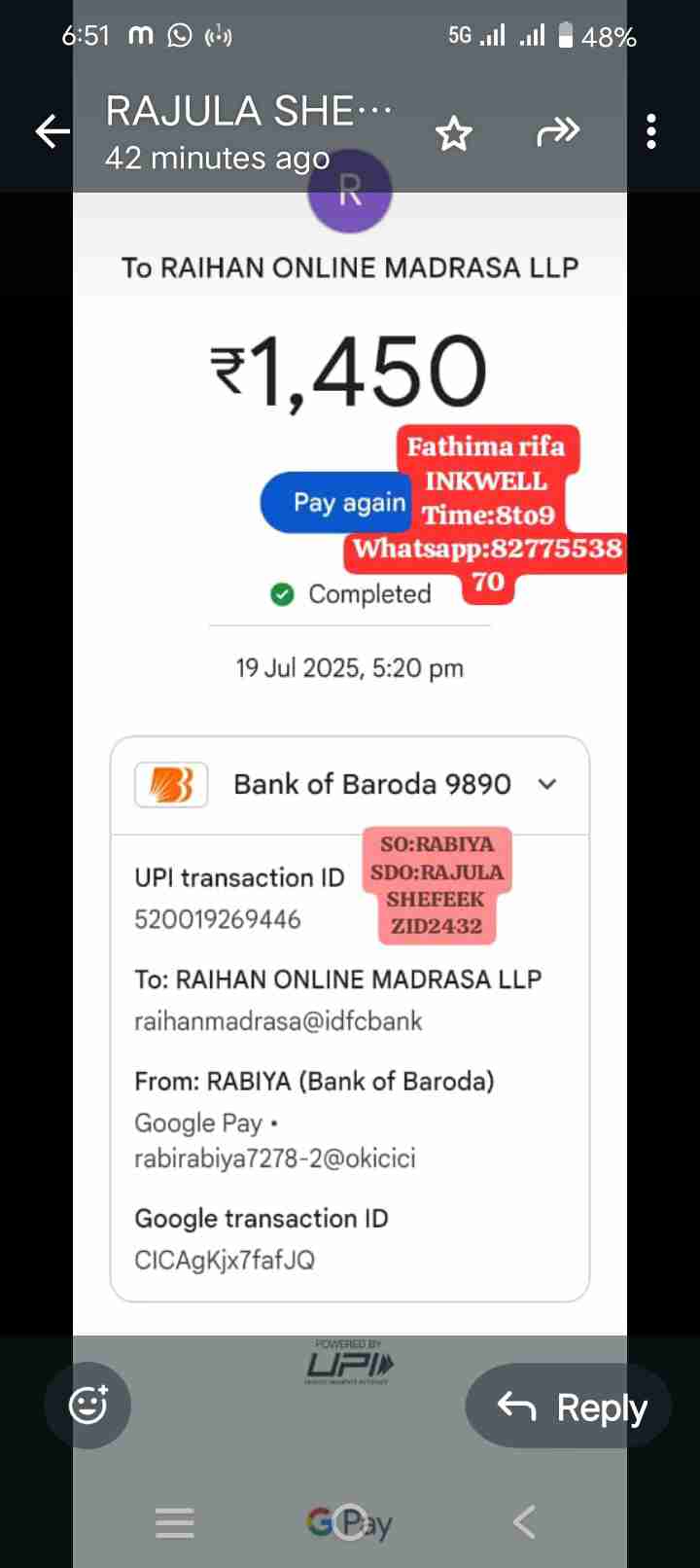Go back from the image viewer
This screenshot has height=1568, width=700.
[x=52, y=131]
